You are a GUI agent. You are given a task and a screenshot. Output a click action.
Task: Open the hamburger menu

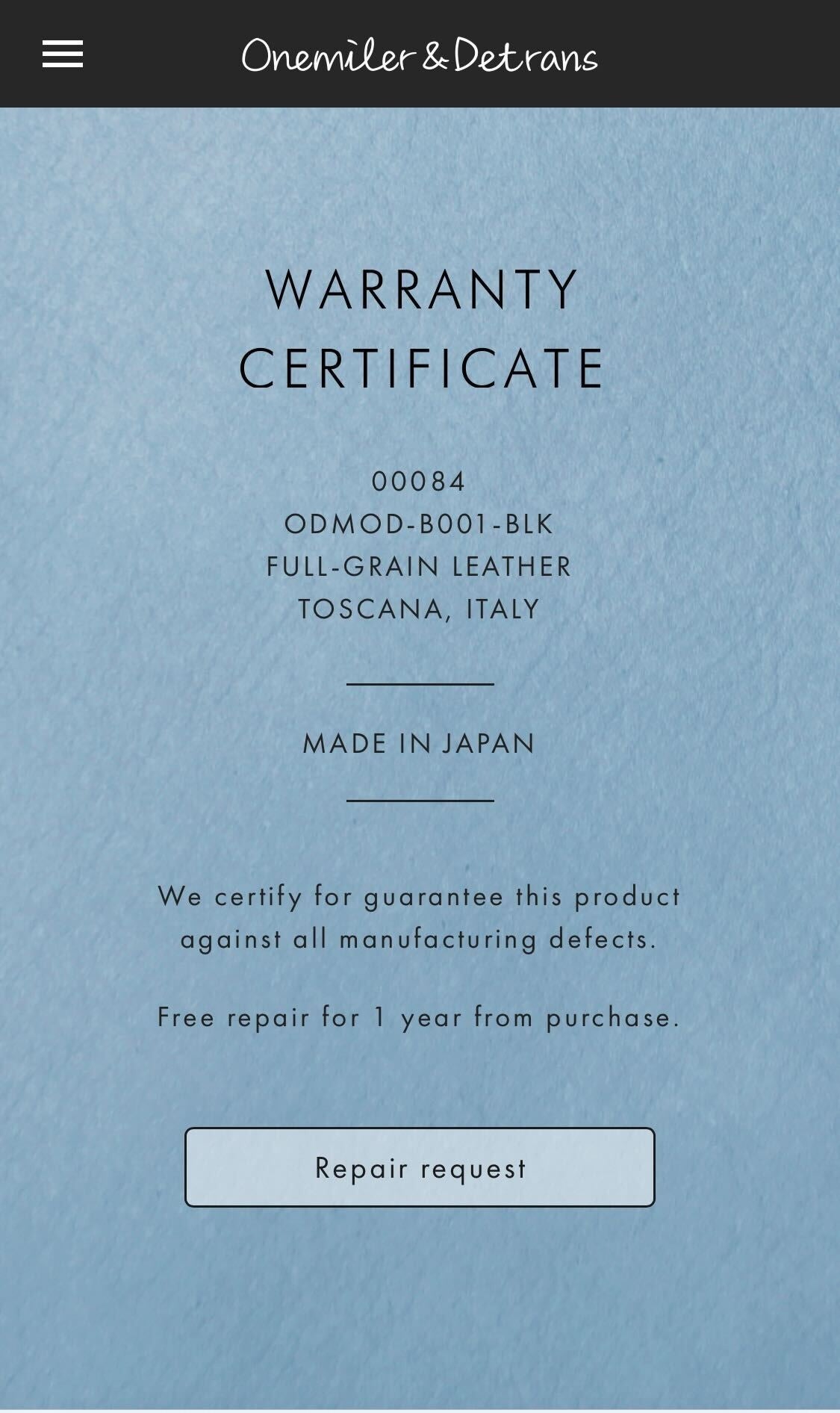tap(63, 55)
